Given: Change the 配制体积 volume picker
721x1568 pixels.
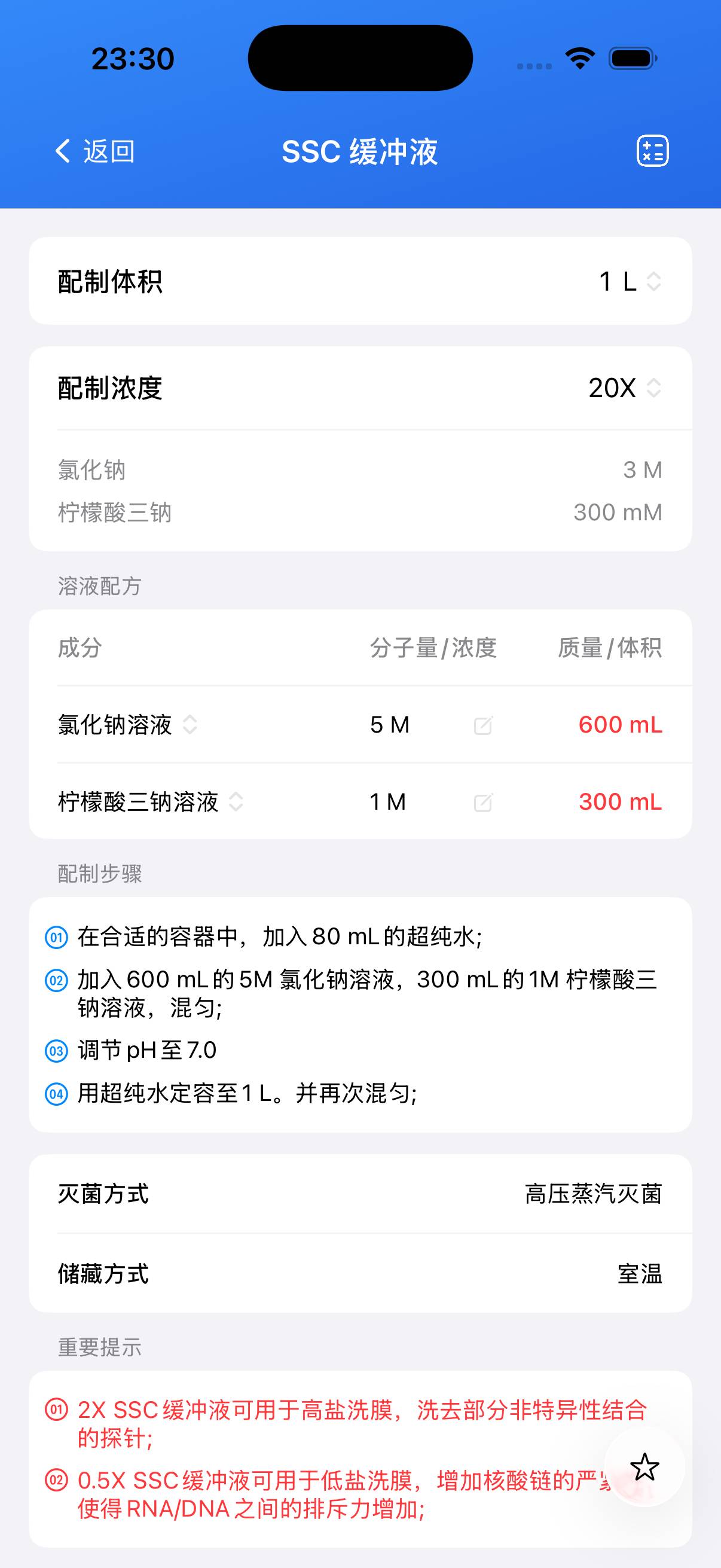Looking at the screenshot, I should tap(631, 281).
